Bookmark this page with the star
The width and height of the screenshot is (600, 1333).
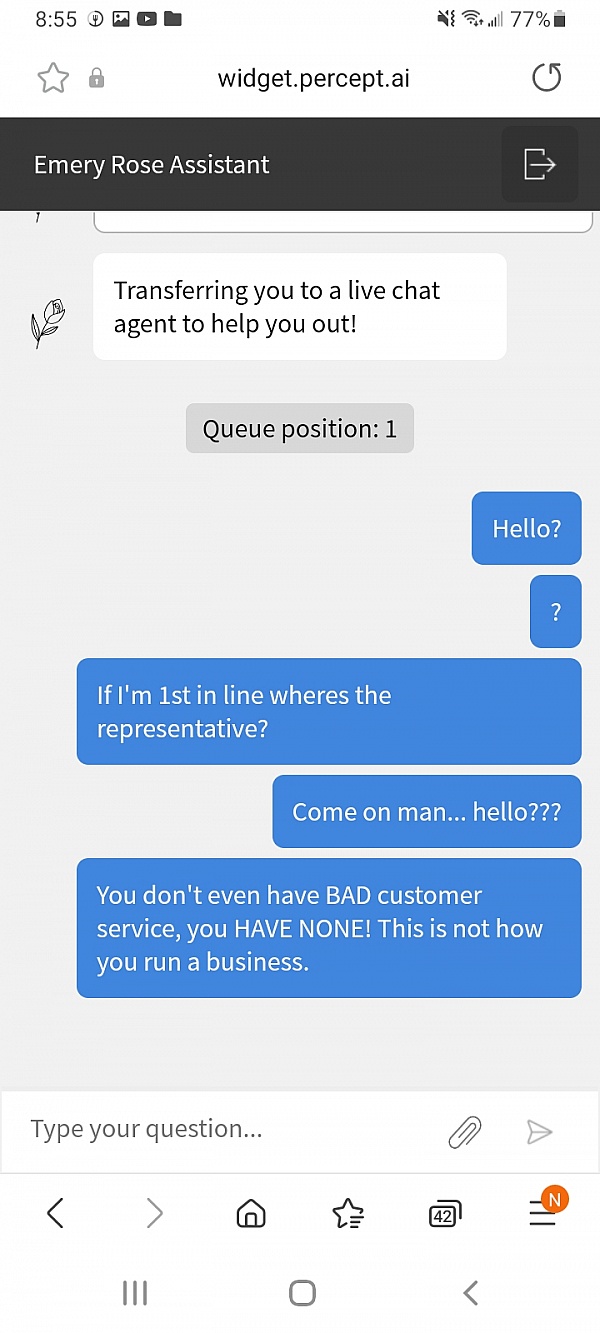(x=53, y=78)
